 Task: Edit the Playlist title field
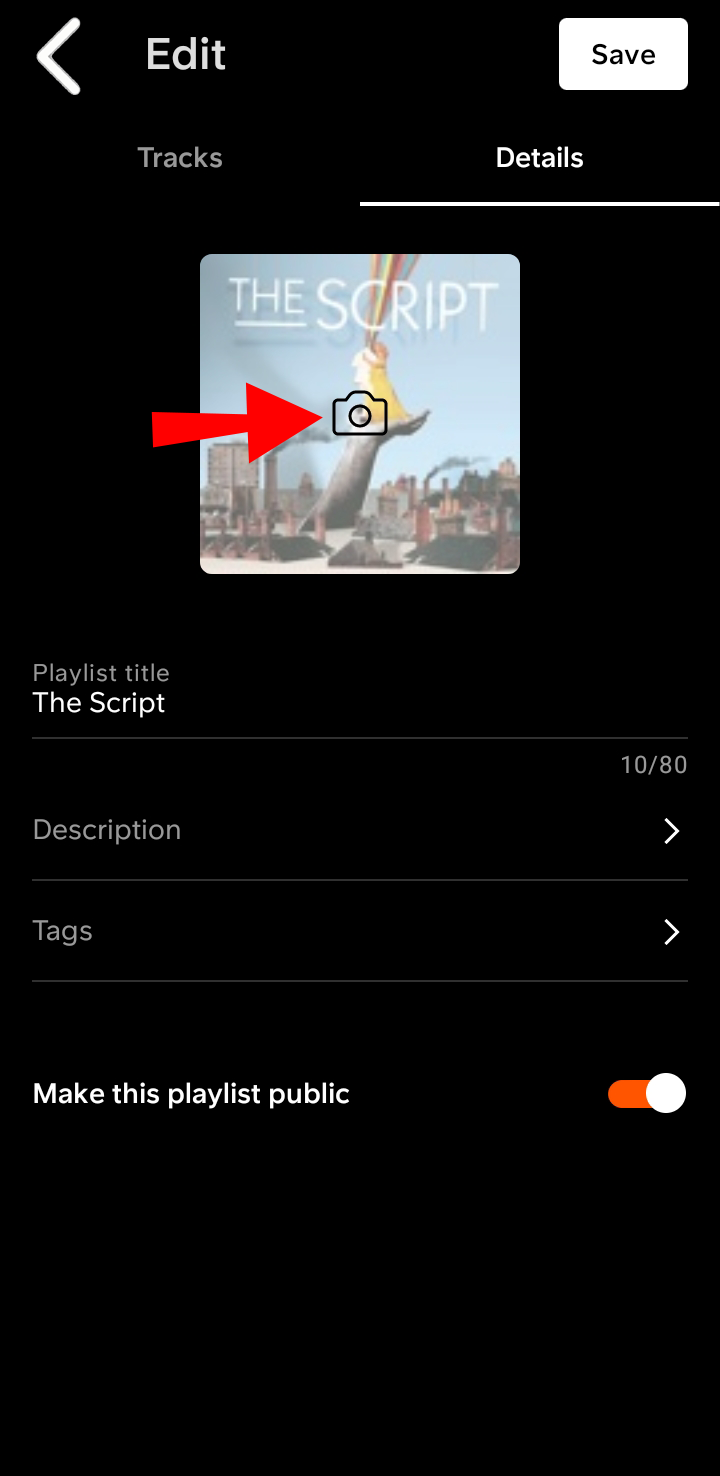coord(360,690)
